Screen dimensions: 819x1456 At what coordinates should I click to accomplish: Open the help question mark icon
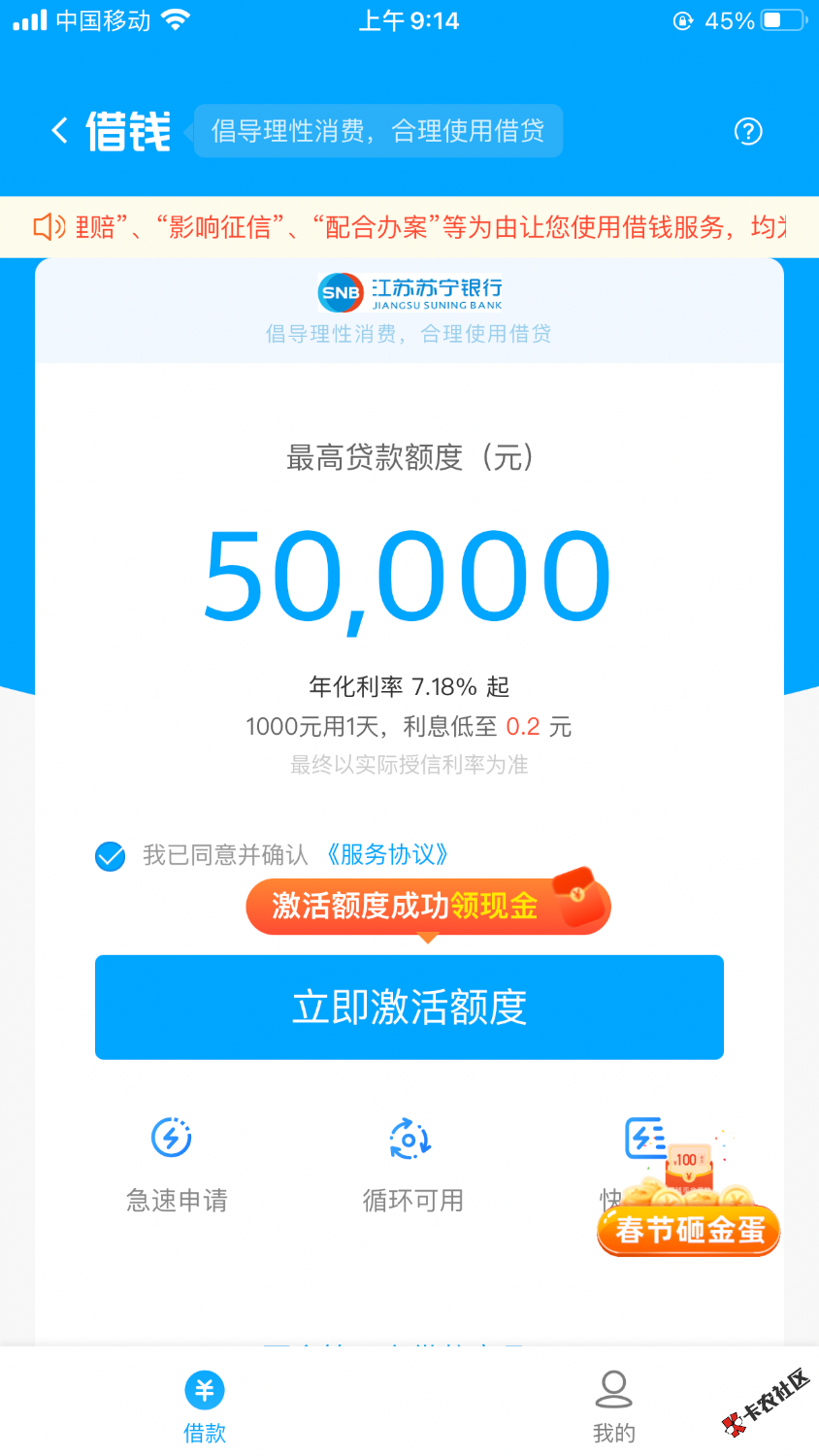coord(748,131)
